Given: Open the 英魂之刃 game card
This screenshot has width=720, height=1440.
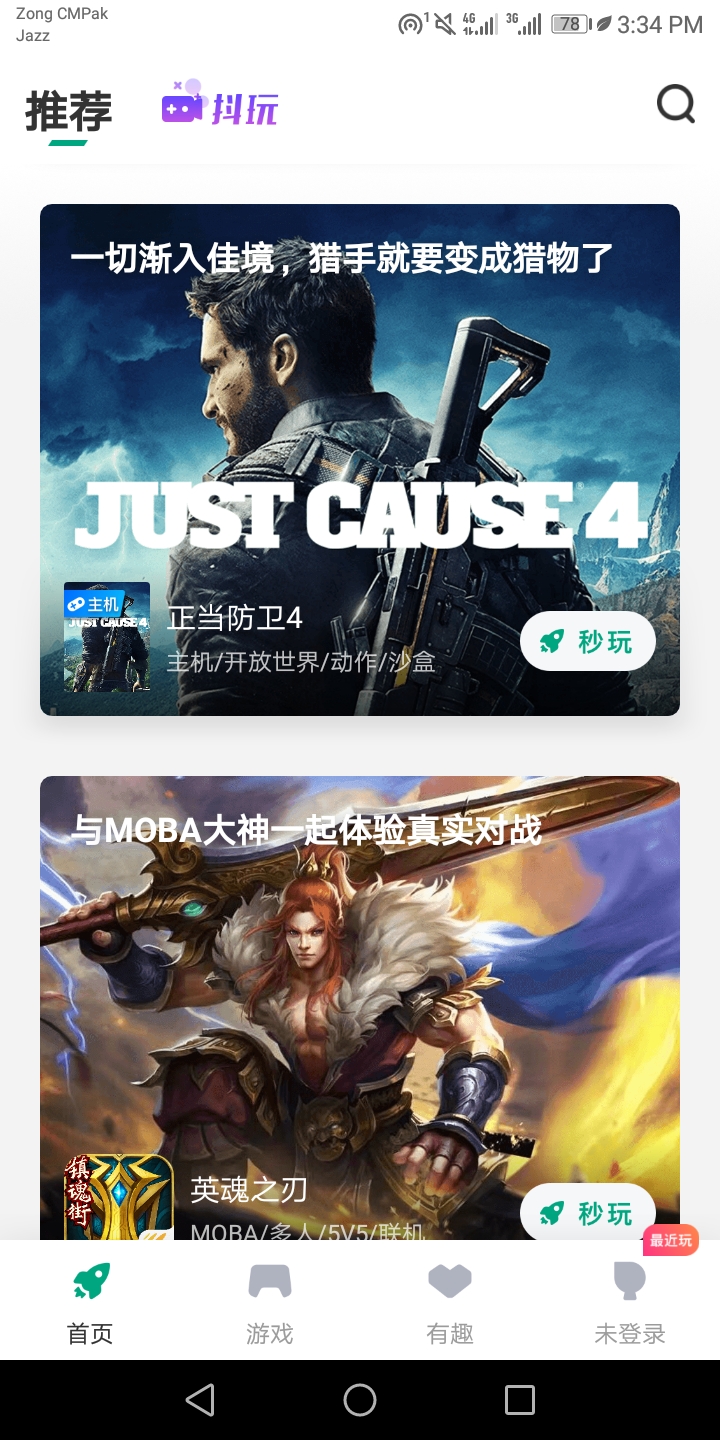Looking at the screenshot, I should click(x=360, y=1000).
